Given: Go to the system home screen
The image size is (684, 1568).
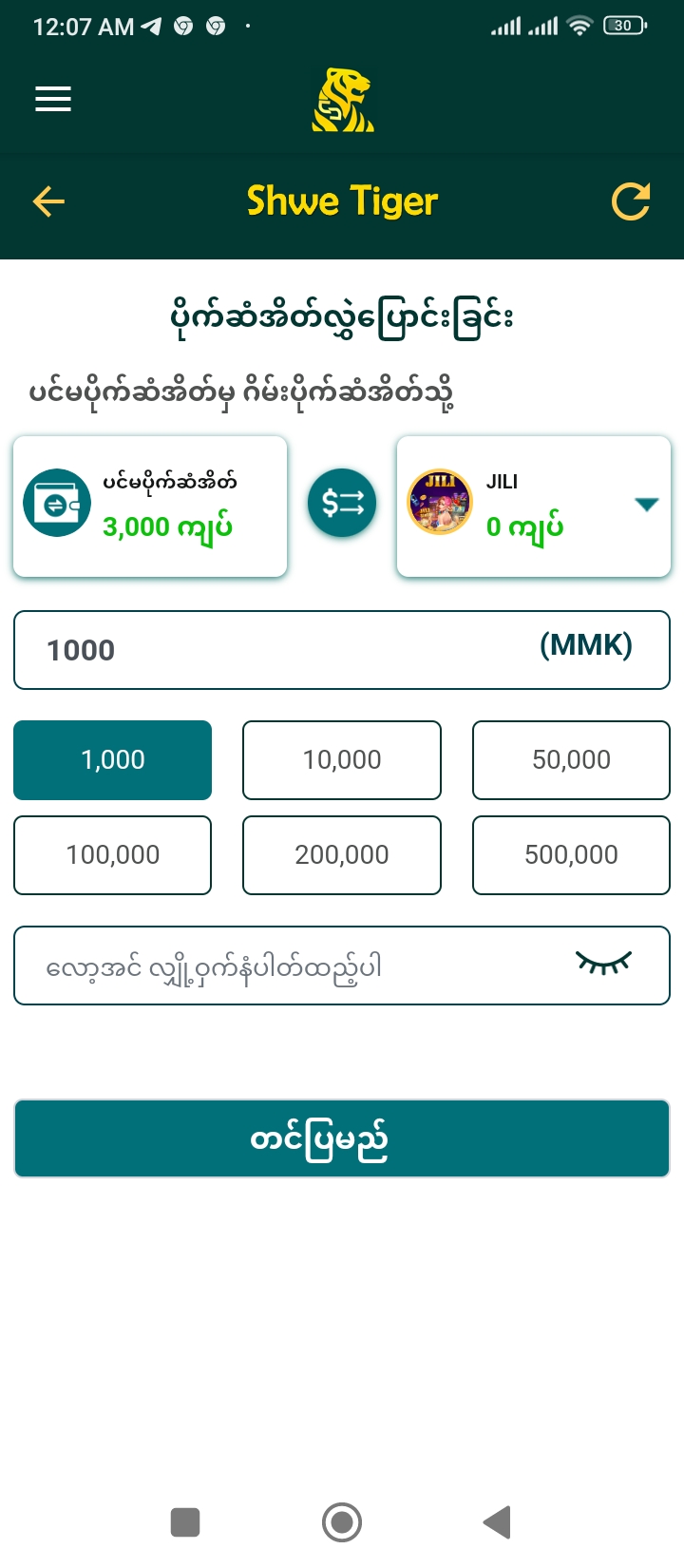Looking at the screenshot, I should [x=342, y=1522].
